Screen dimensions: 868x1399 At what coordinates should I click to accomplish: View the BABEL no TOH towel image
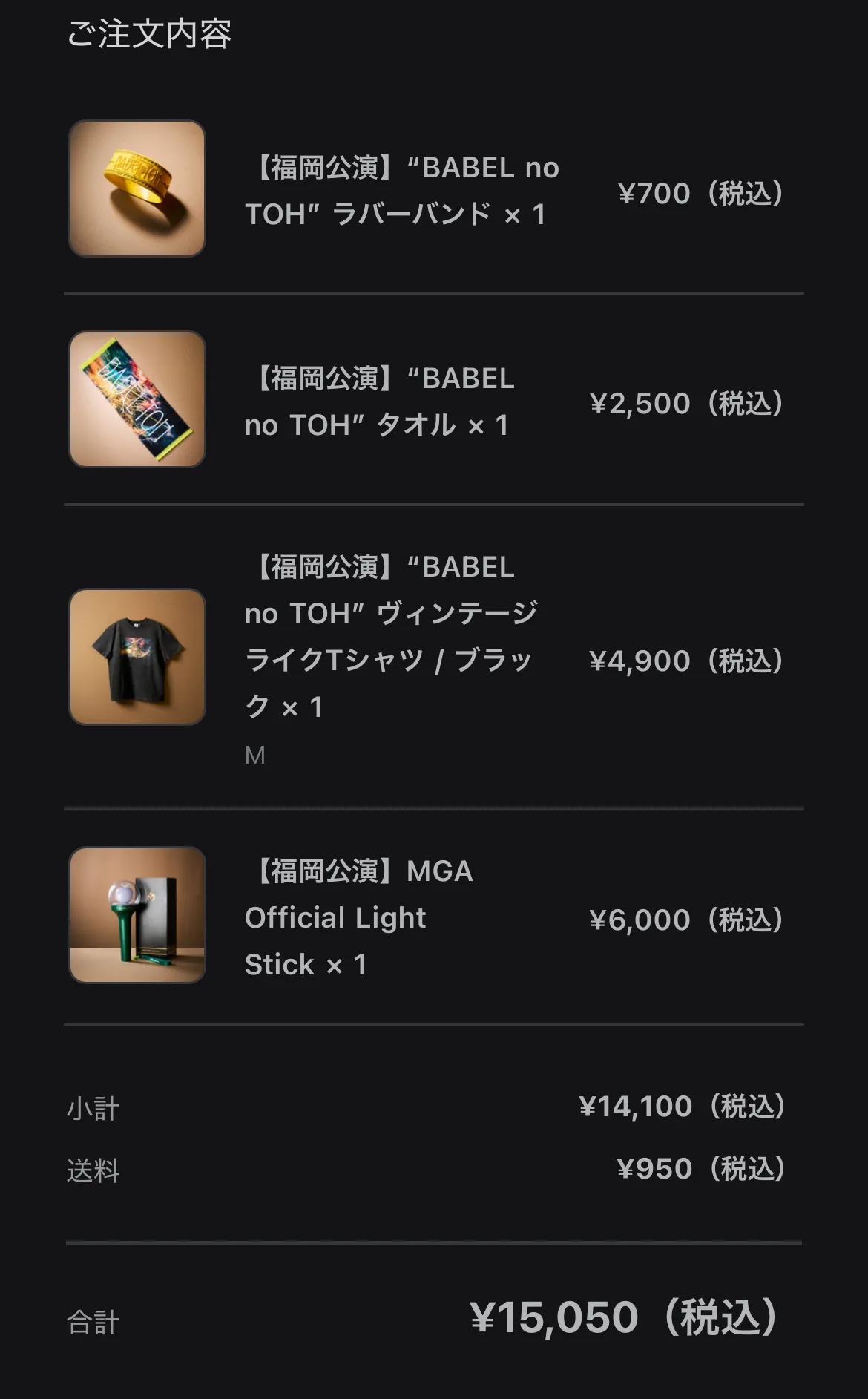tap(137, 399)
